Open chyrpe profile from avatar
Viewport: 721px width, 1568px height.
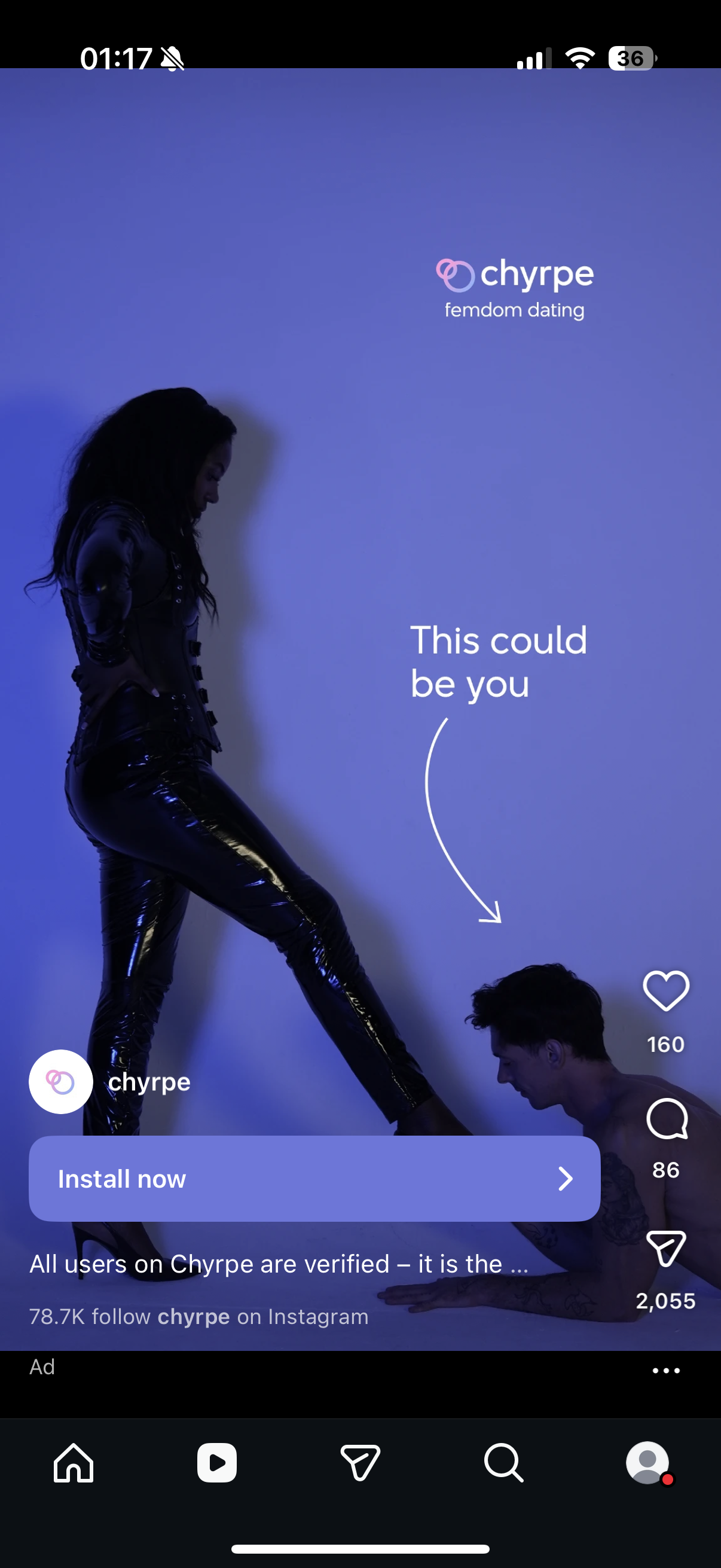pyautogui.click(x=61, y=1082)
